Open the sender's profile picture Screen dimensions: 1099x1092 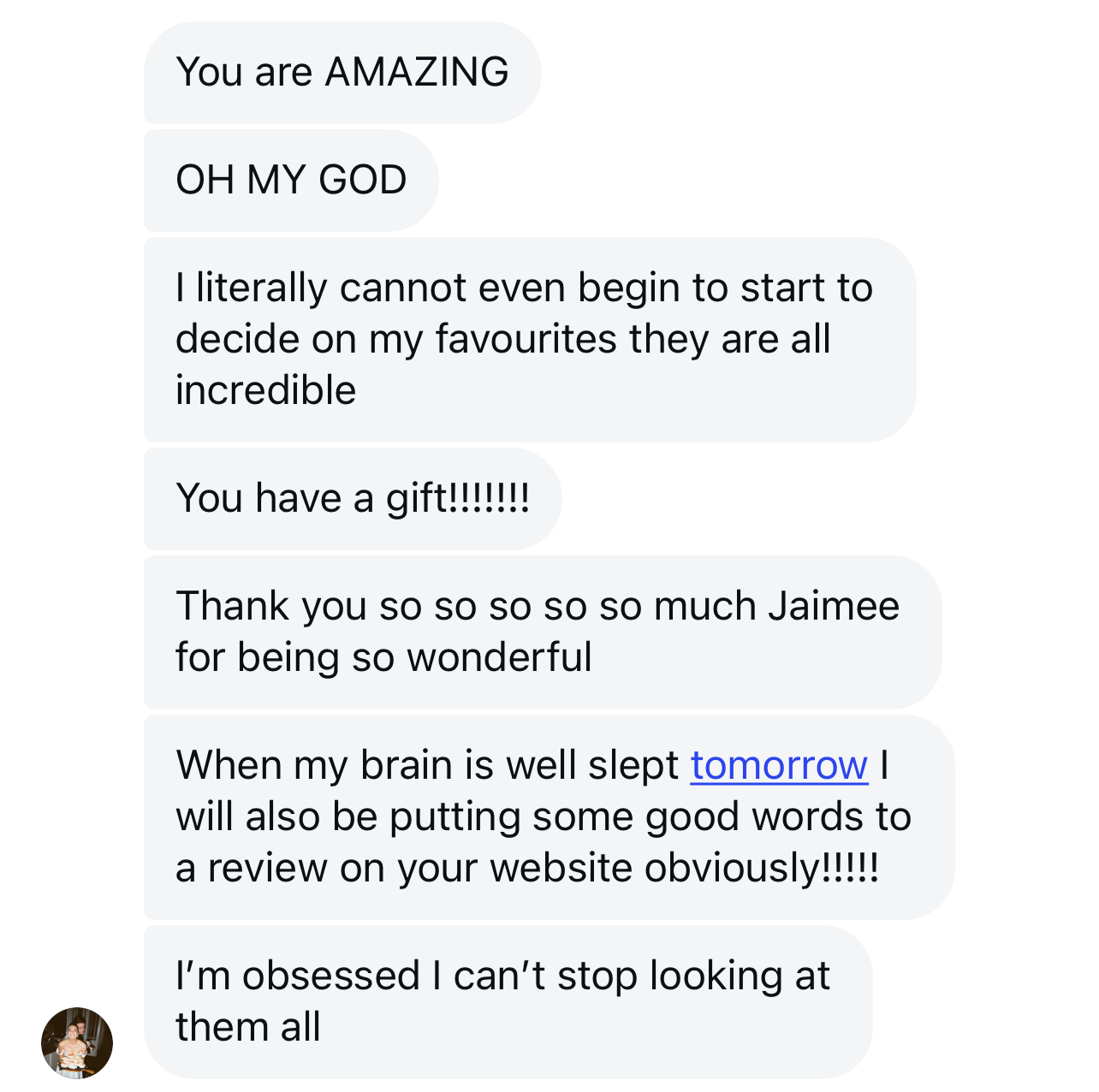pyautogui.click(x=77, y=1042)
